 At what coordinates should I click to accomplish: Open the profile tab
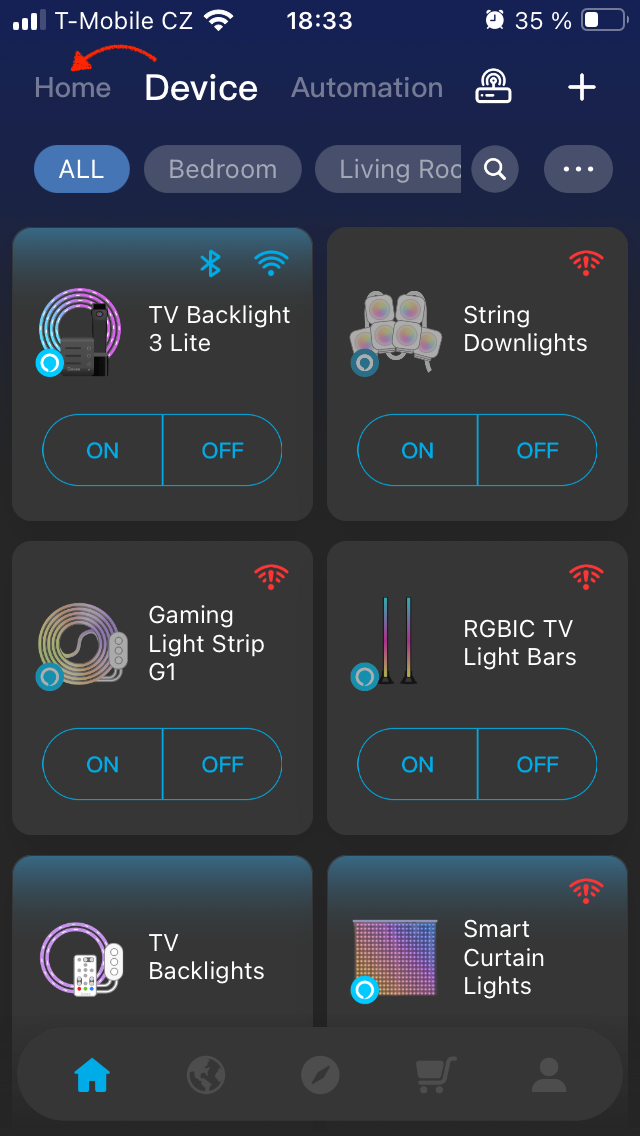coord(548,1075)
